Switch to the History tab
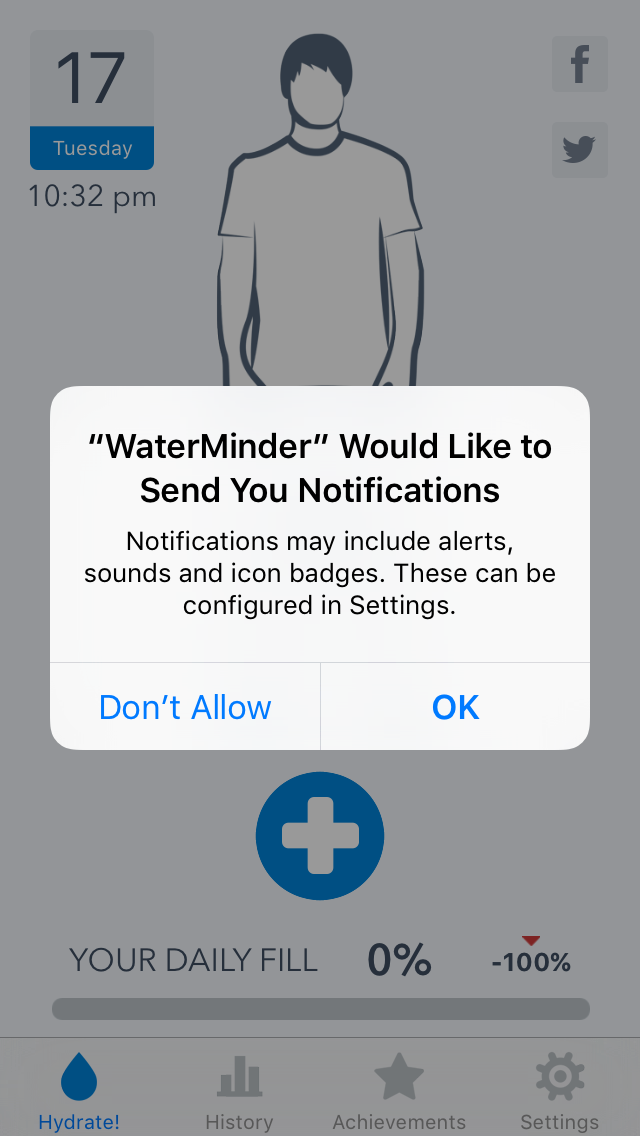This screenshot has width=640, height=1136. [x=239, y=1092]
